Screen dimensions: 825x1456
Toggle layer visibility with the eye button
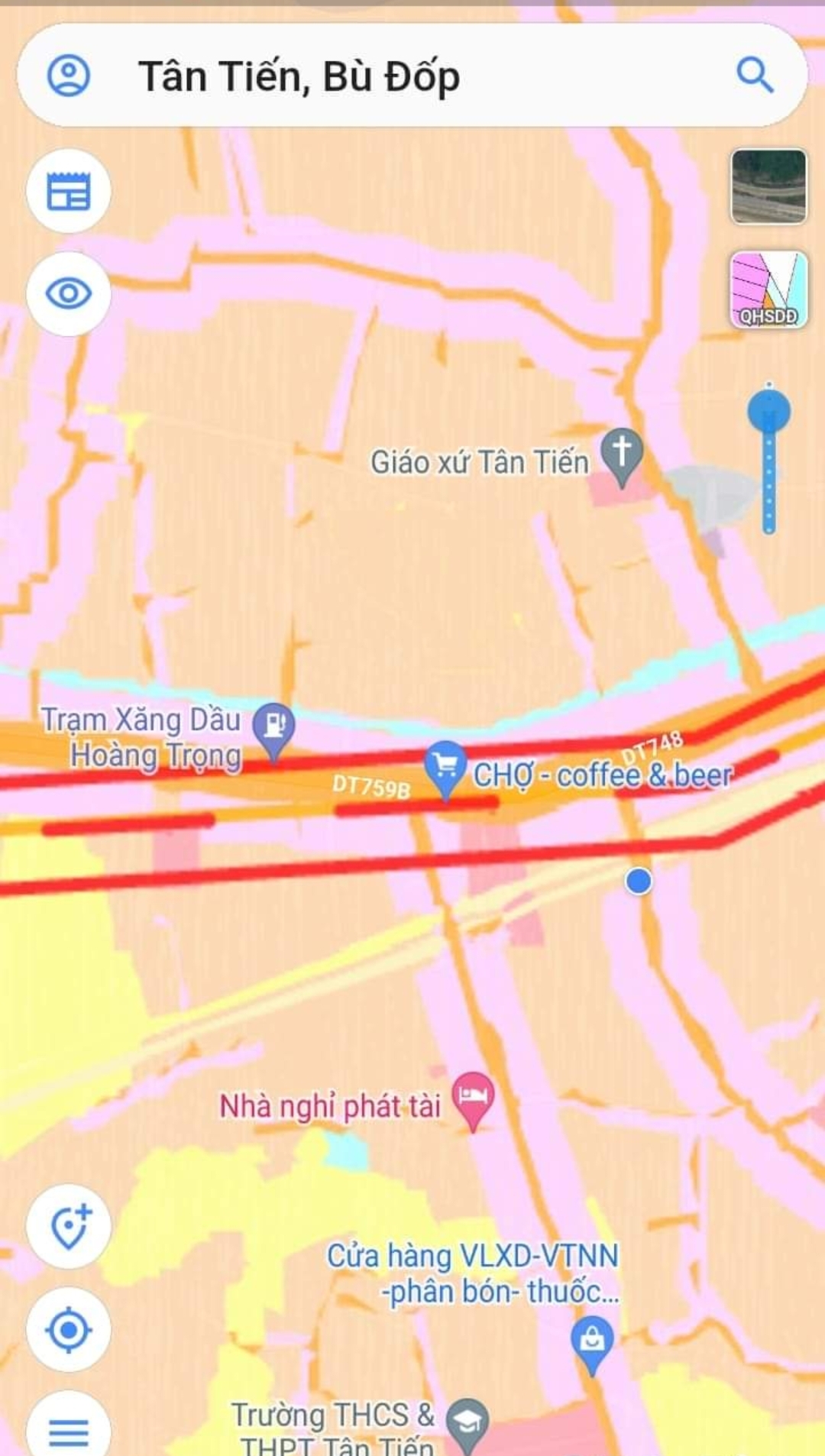pos(69,293)
